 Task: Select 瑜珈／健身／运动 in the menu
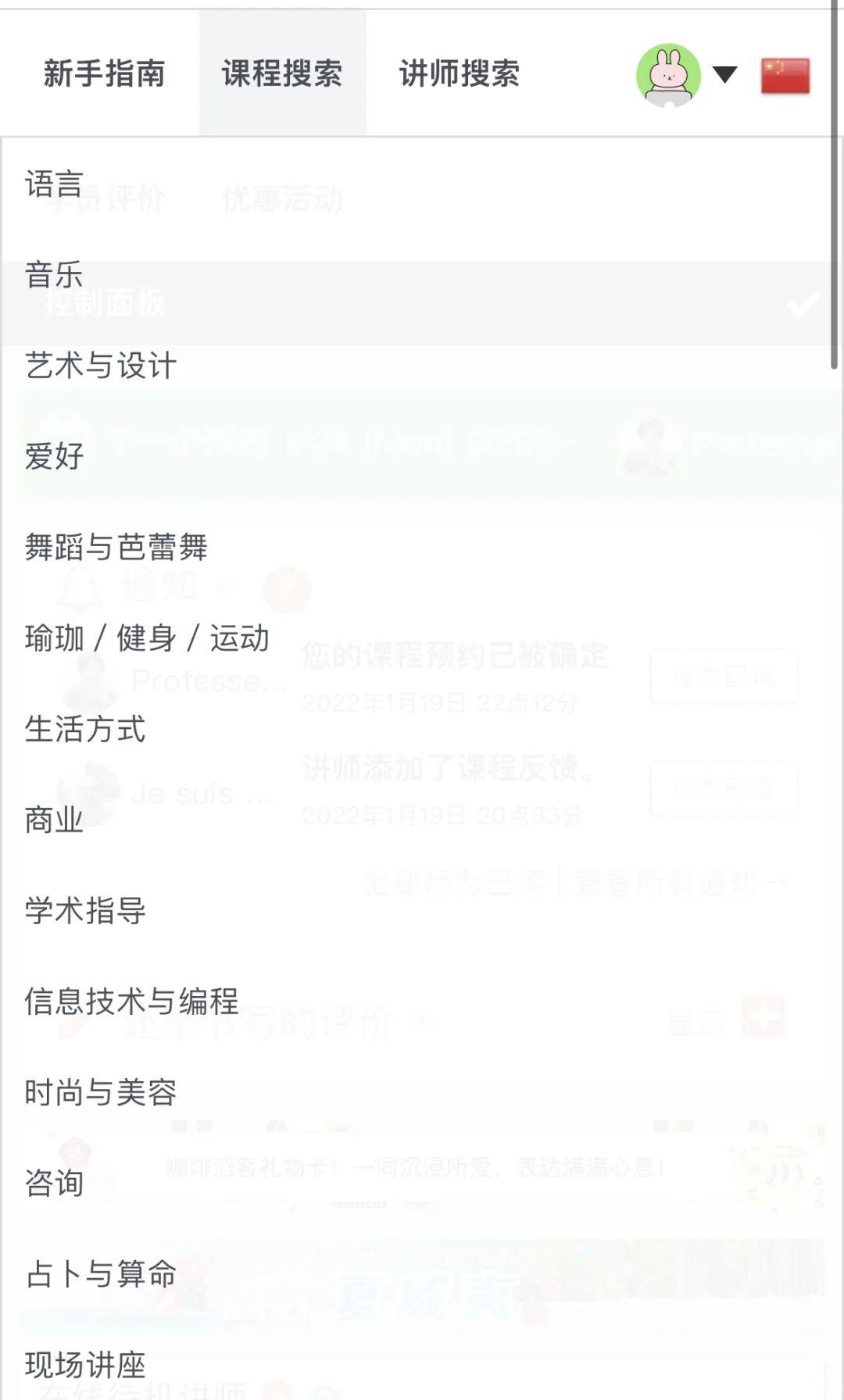(148, 639)
